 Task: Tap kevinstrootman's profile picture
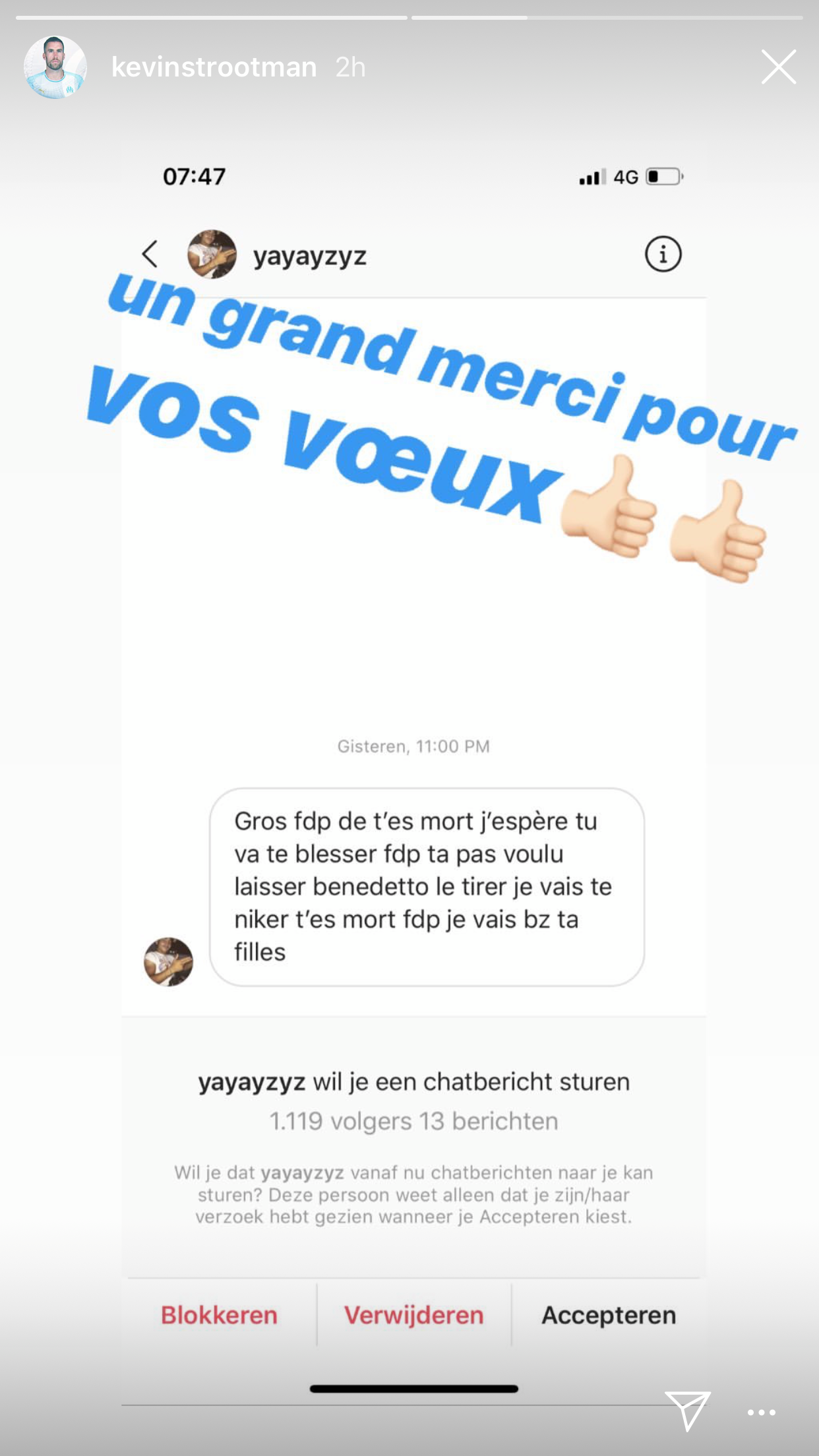tap(55, 67)
